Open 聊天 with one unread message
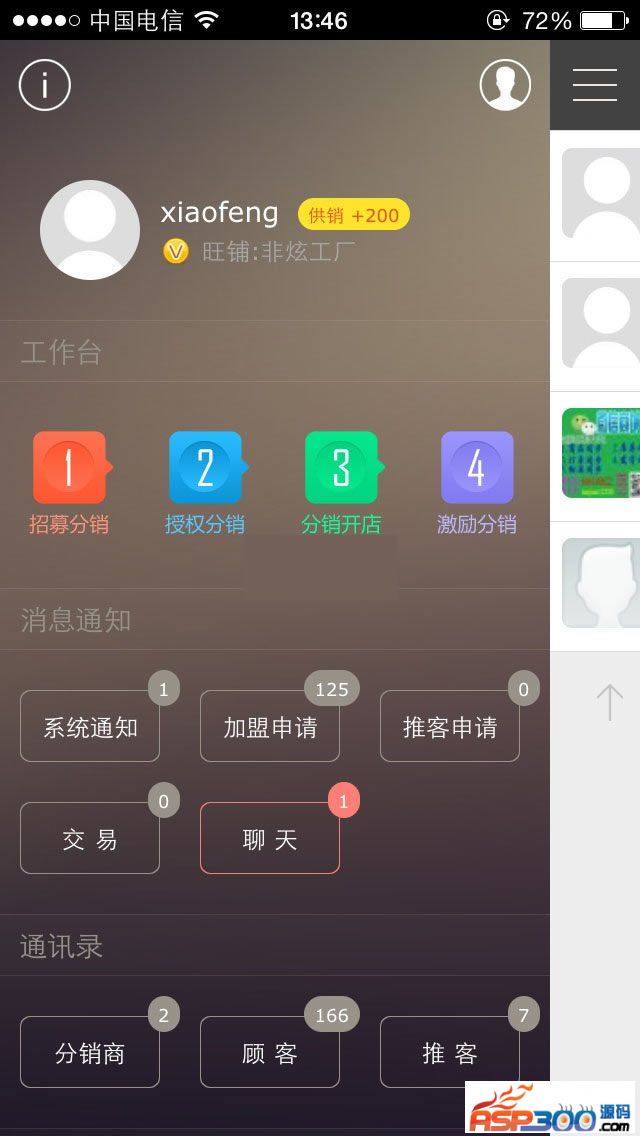The height and width of the screenshot is (1136, 640). (270, 839)
